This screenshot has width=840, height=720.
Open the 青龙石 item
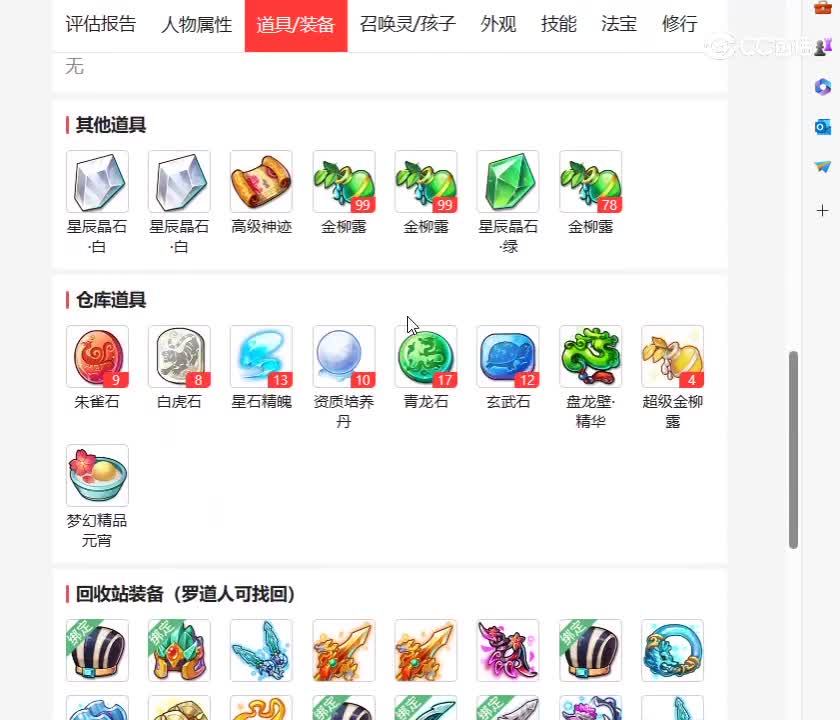pyautogui.click(x=426, y=357)
